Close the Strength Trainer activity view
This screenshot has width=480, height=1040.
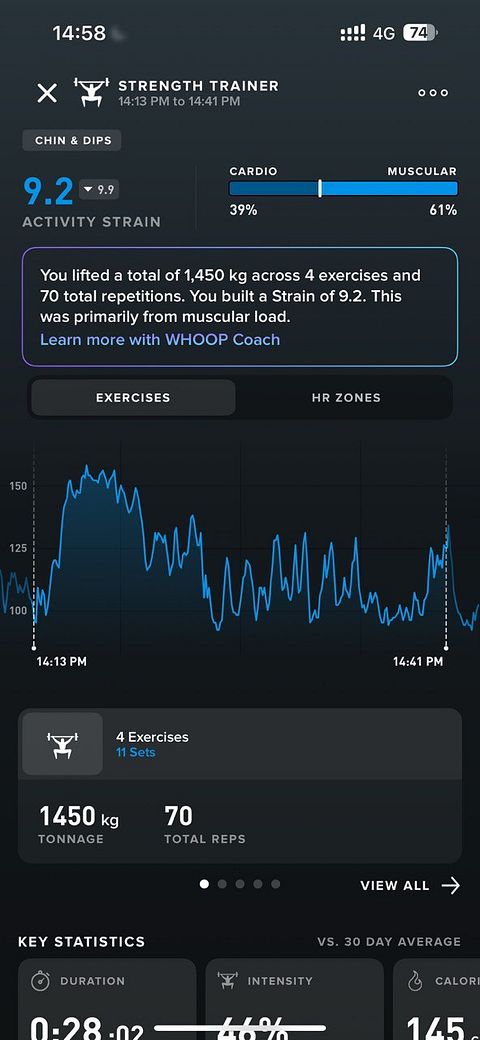tap(46, 93)
